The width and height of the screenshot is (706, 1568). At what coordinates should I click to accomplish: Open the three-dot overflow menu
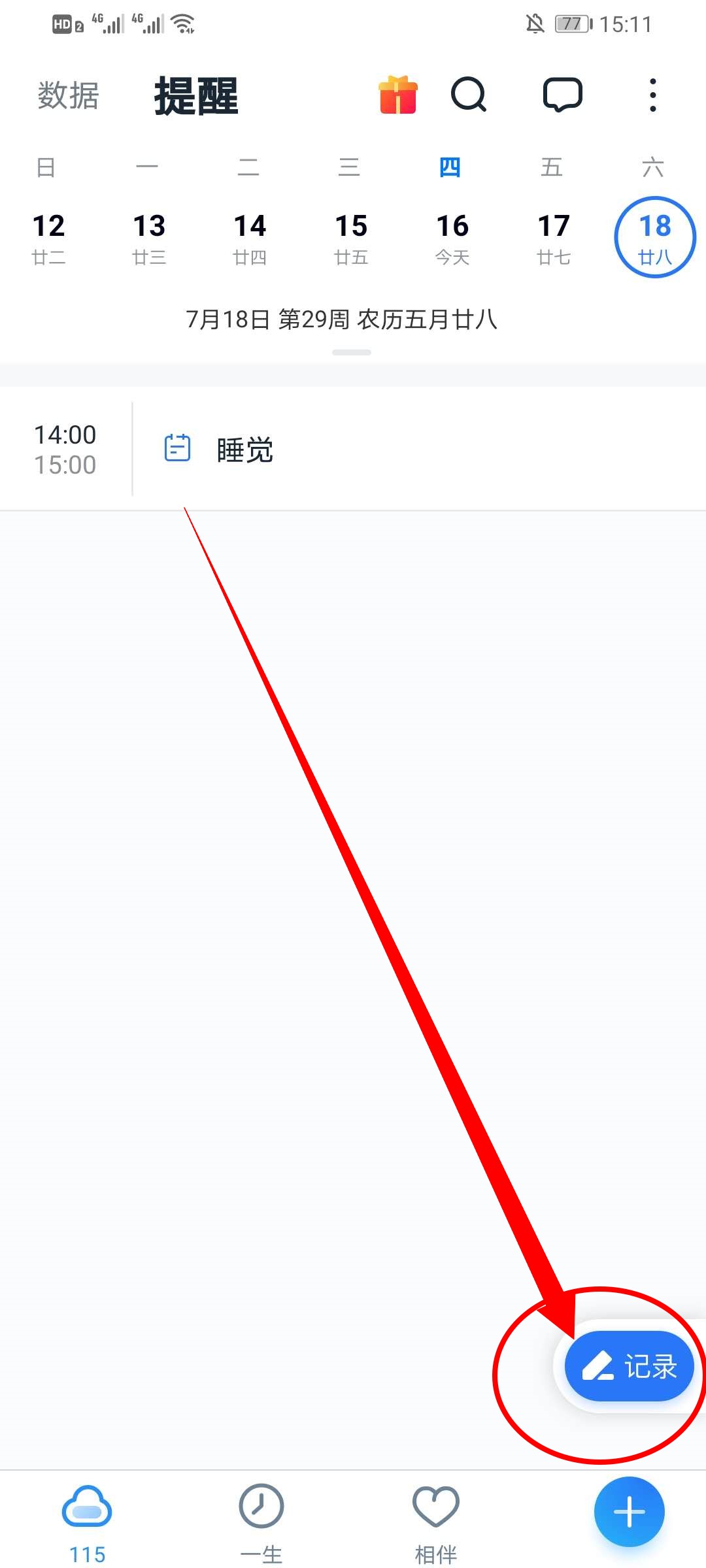point(652,95)
